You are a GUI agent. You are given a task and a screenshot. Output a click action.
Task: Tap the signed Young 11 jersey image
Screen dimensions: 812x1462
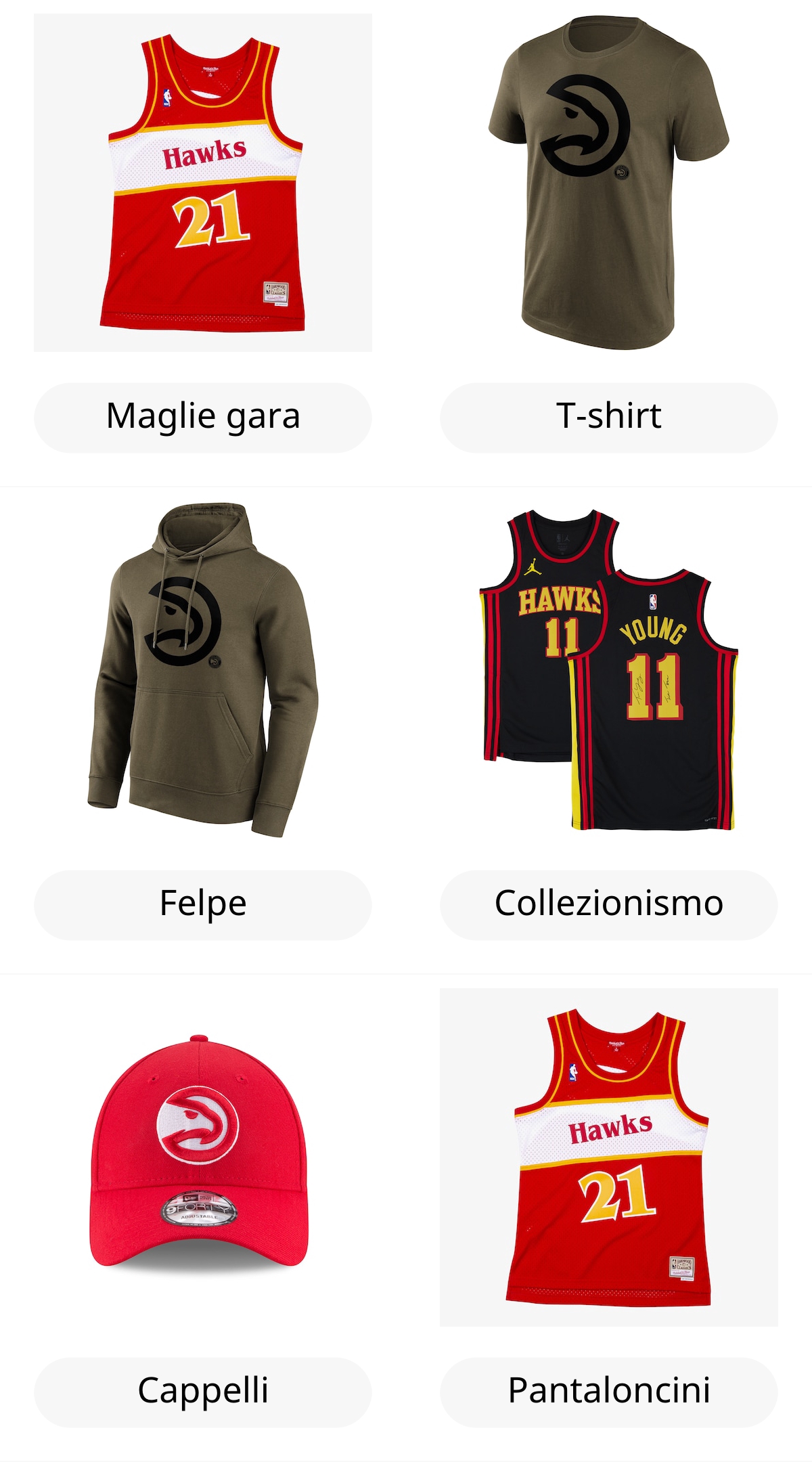pos(609,670)
